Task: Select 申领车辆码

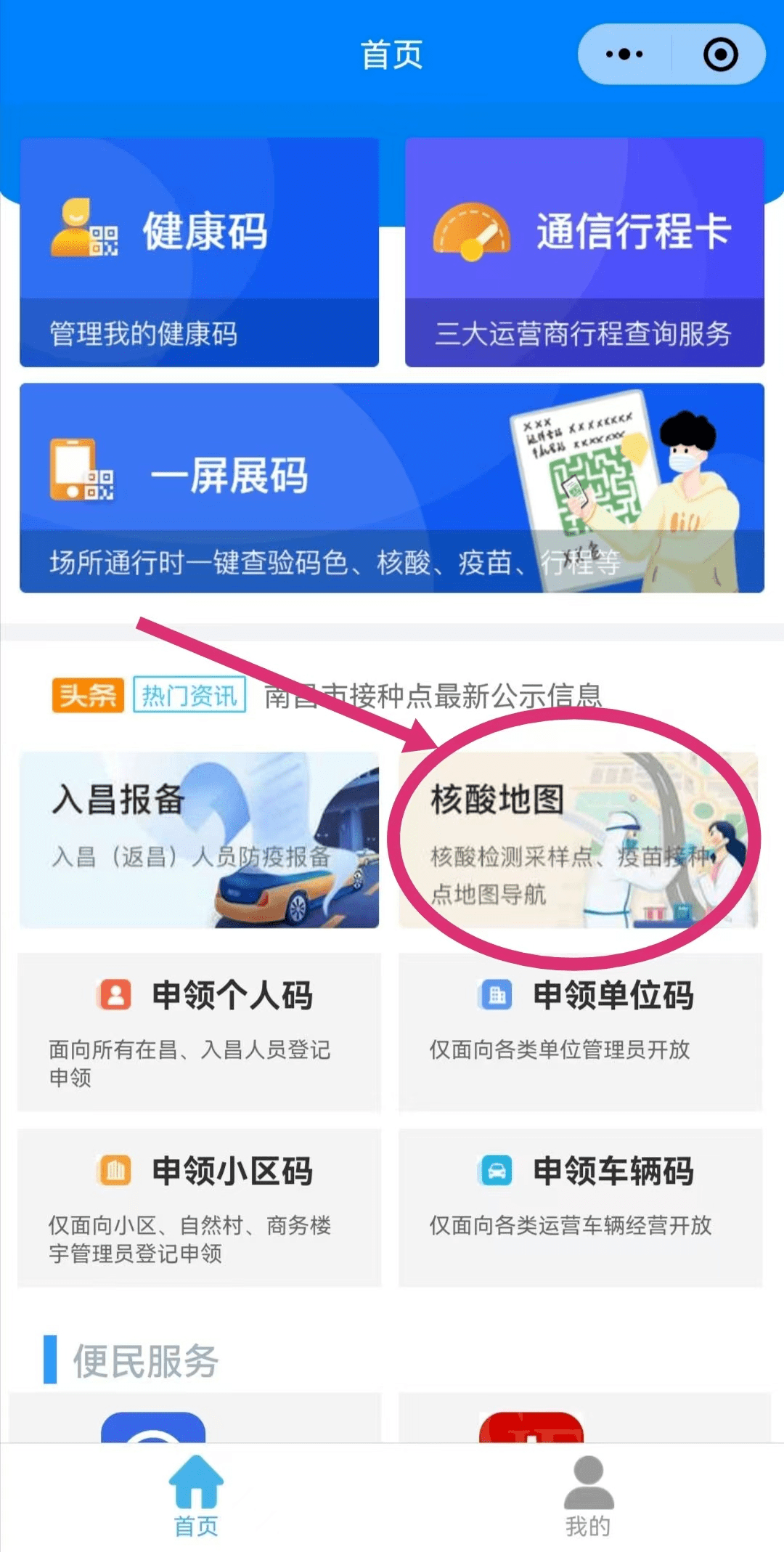Action: 581,1208
